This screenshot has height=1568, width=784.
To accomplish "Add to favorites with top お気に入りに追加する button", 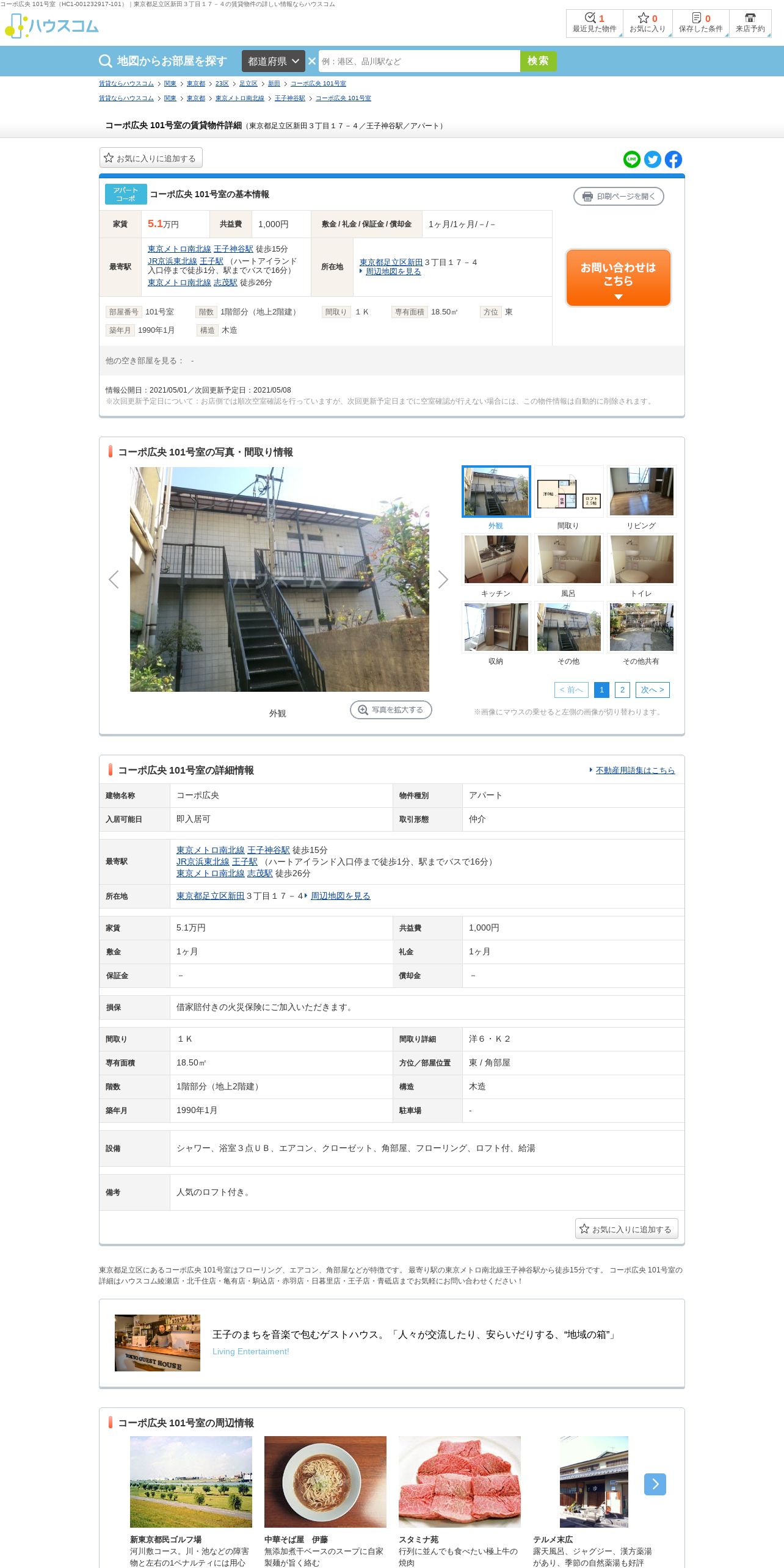I will coord(151,158).
